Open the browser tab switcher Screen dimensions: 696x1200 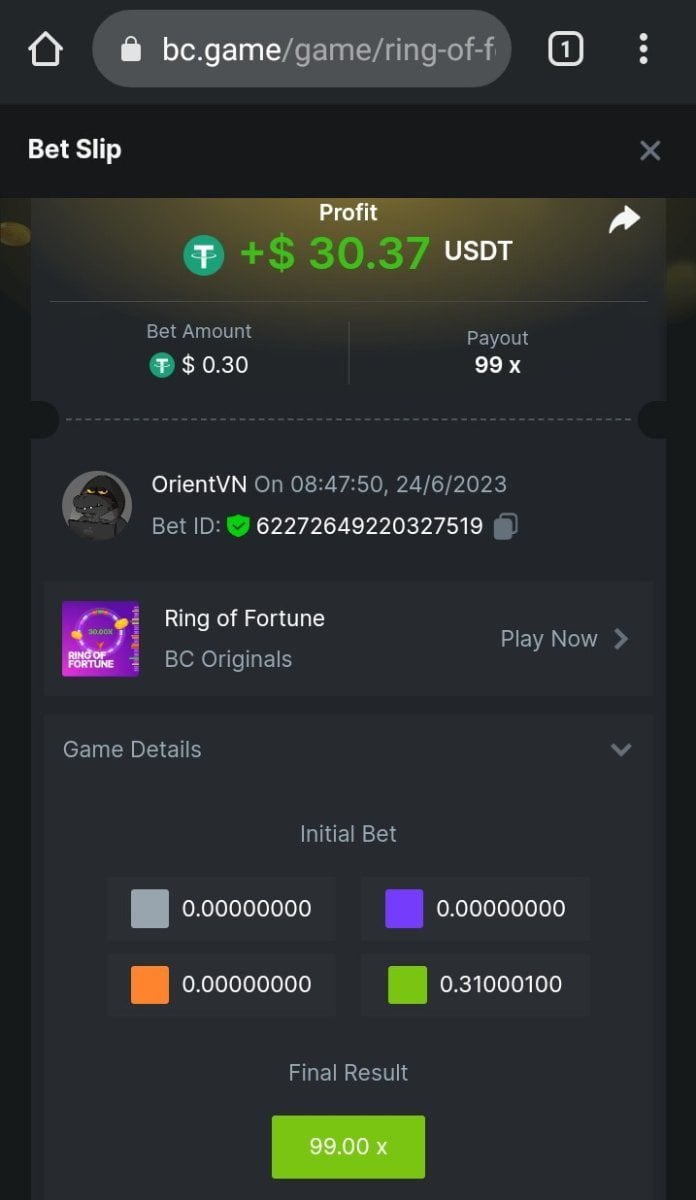pos(565,48)
